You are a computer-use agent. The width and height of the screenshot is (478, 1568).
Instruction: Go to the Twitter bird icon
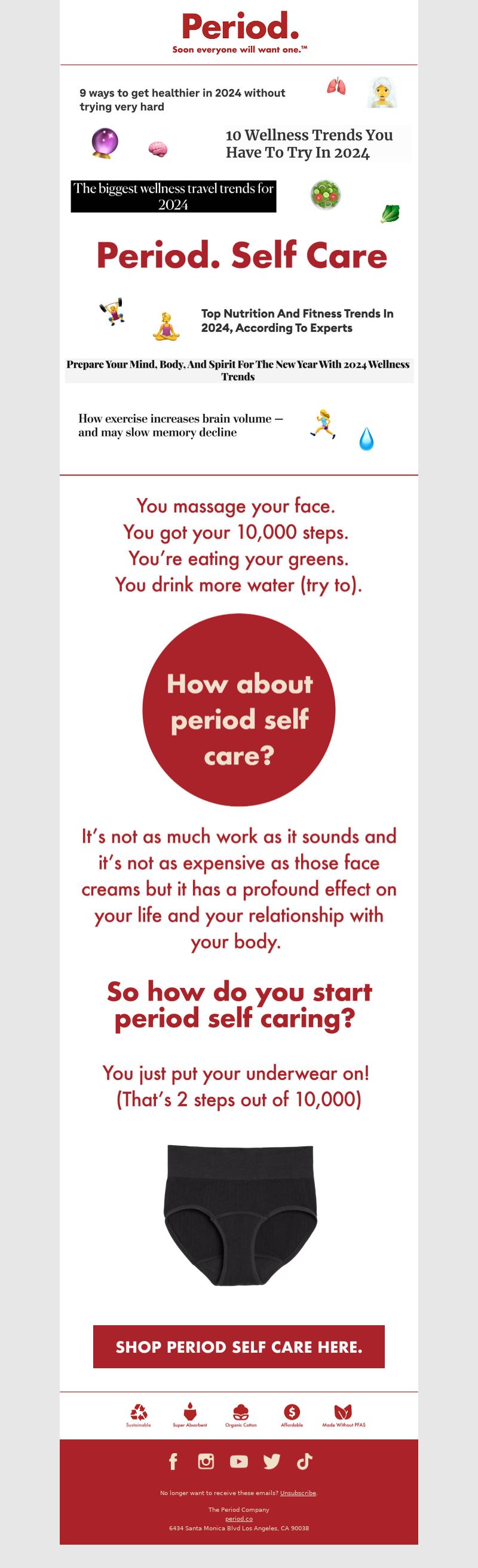272,1461
